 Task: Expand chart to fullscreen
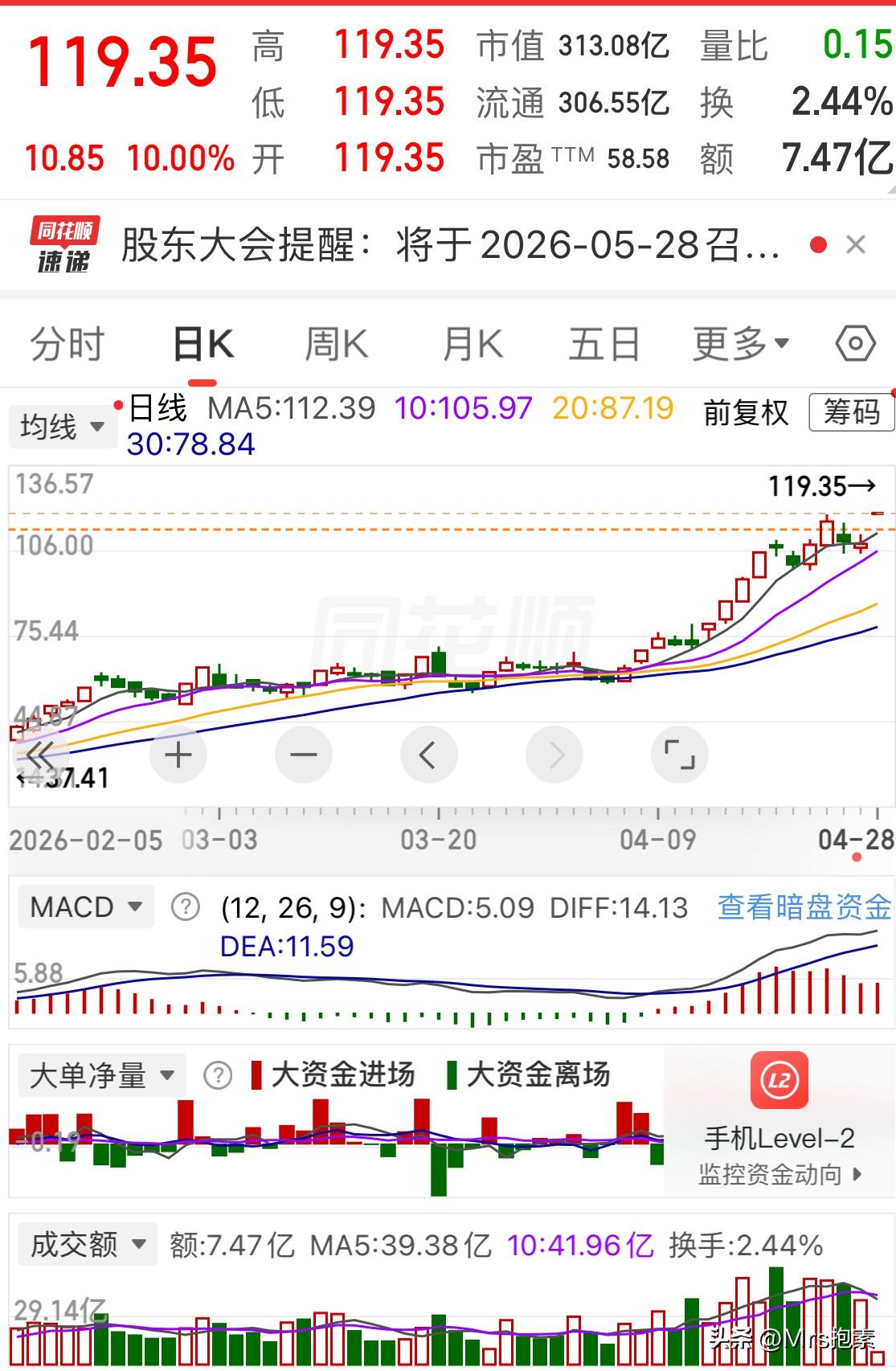(679, 755)
